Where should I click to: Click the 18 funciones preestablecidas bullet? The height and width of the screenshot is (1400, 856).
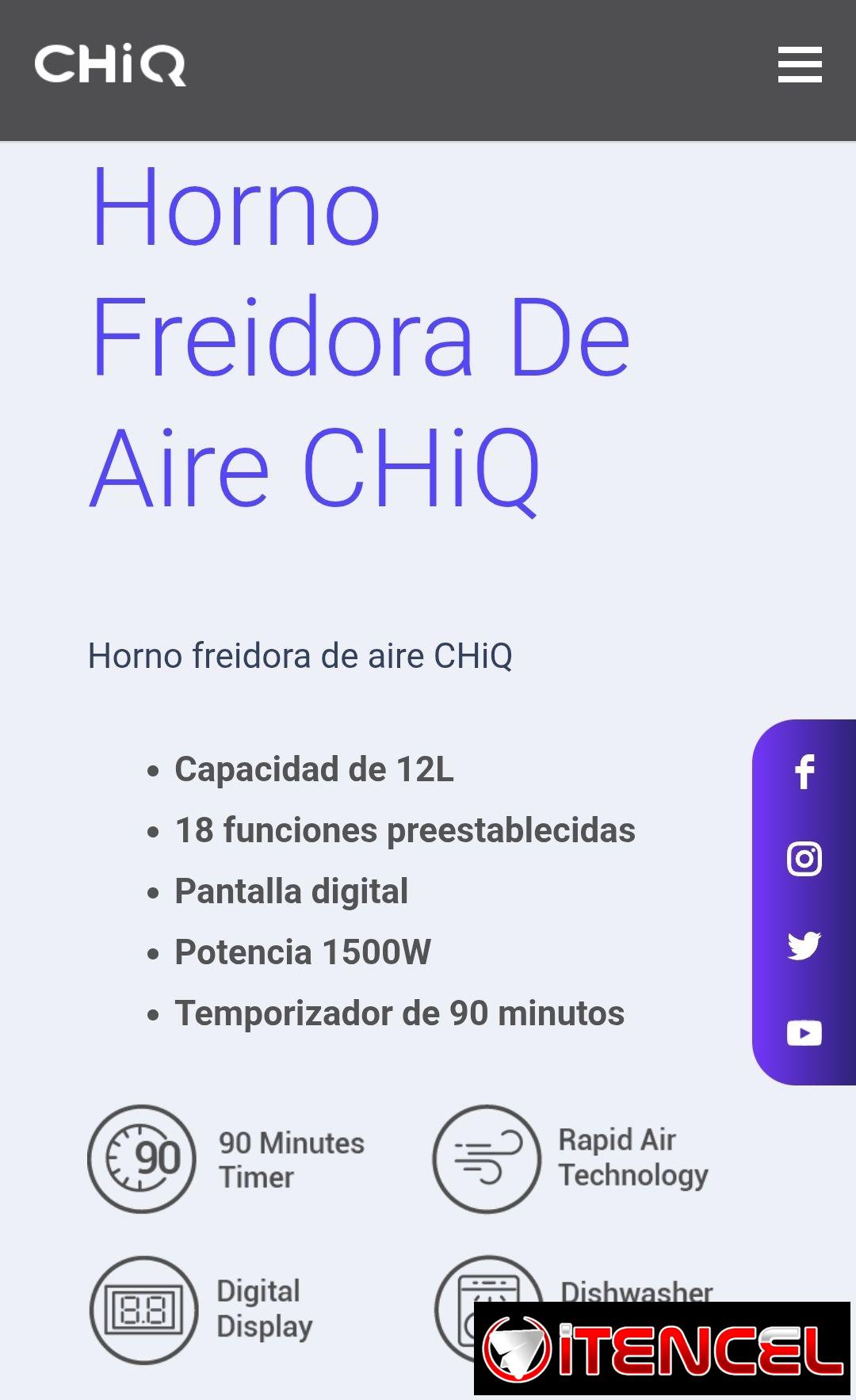tap(404, 830)
